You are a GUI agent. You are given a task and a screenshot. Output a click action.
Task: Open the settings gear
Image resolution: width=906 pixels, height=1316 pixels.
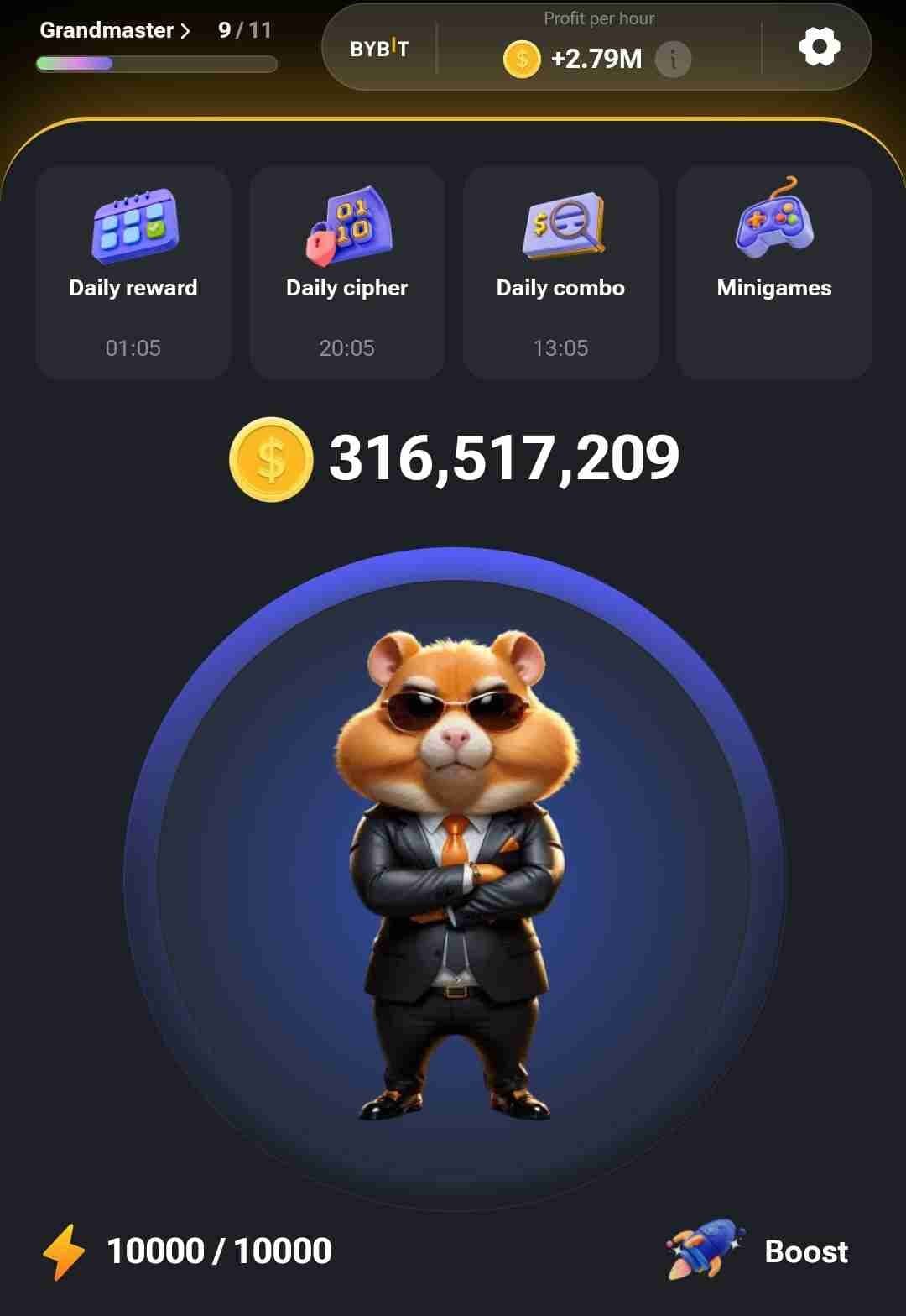[x=819, y=47]
